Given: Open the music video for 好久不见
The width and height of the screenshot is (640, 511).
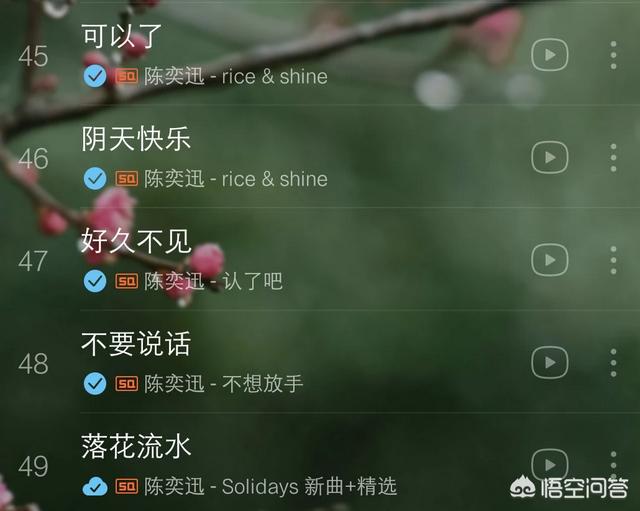Looking at the screenshot, I should [x=549, y=260].
